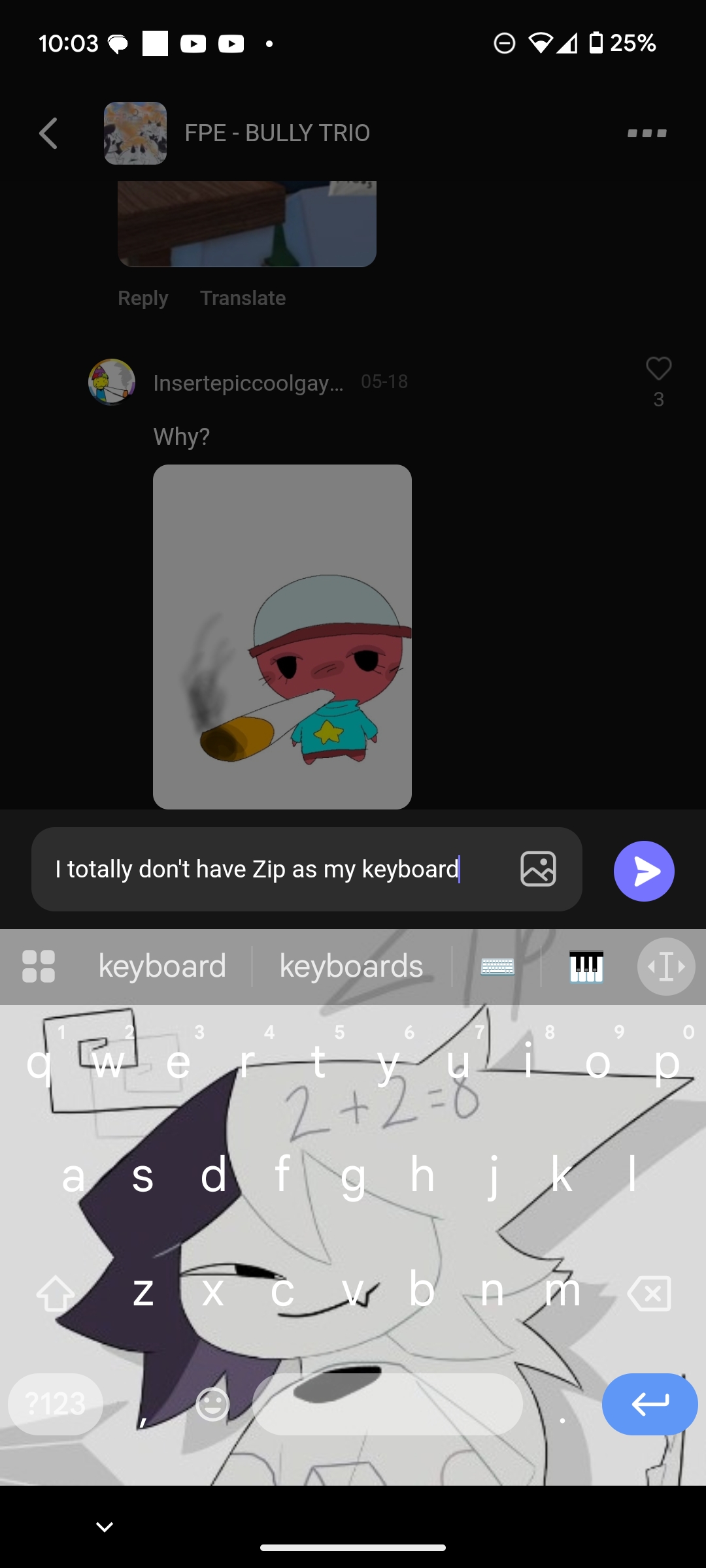This screenshot has width=706, height=1568.
Task: Choose the "keyboards" word suggestion
Action: (352, 966)
